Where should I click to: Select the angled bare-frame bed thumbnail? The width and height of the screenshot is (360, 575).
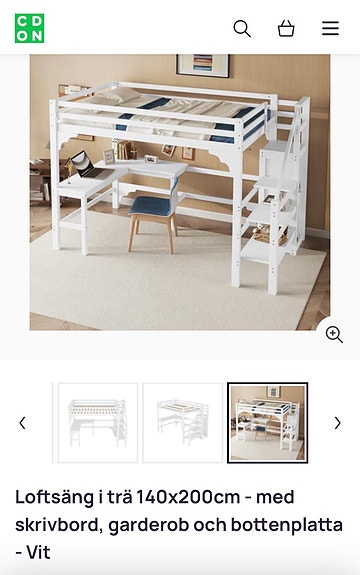[183, 423]
